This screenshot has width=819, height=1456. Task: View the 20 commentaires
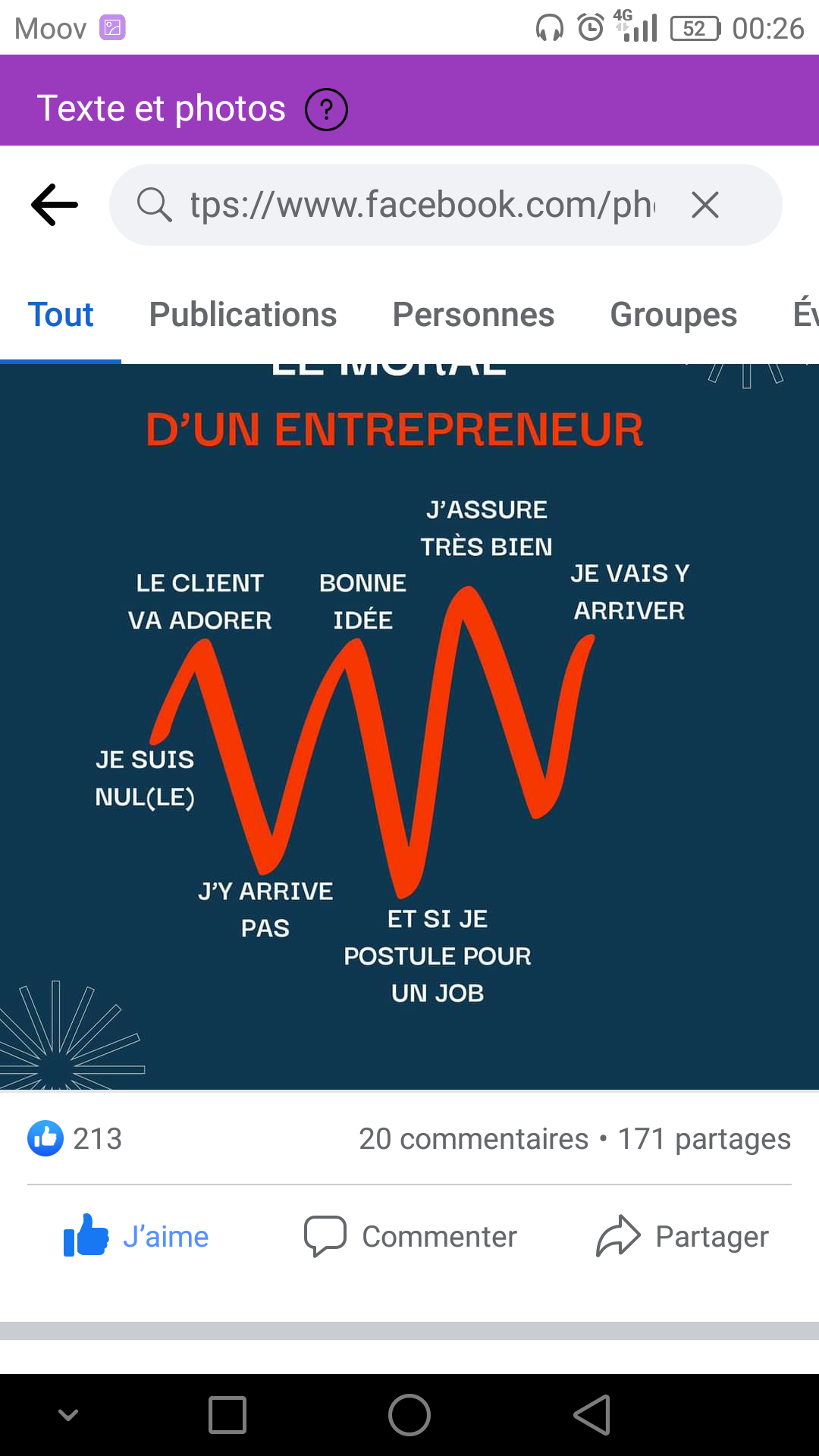[x=473, y=1139]
